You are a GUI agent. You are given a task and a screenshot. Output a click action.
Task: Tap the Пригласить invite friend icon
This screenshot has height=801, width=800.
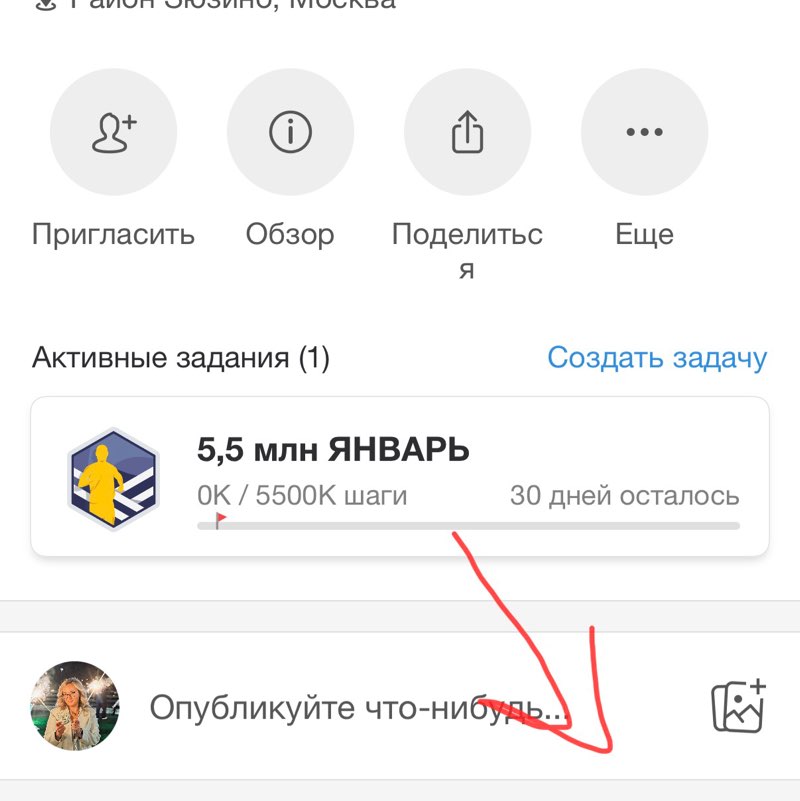[x=113, y=131]
